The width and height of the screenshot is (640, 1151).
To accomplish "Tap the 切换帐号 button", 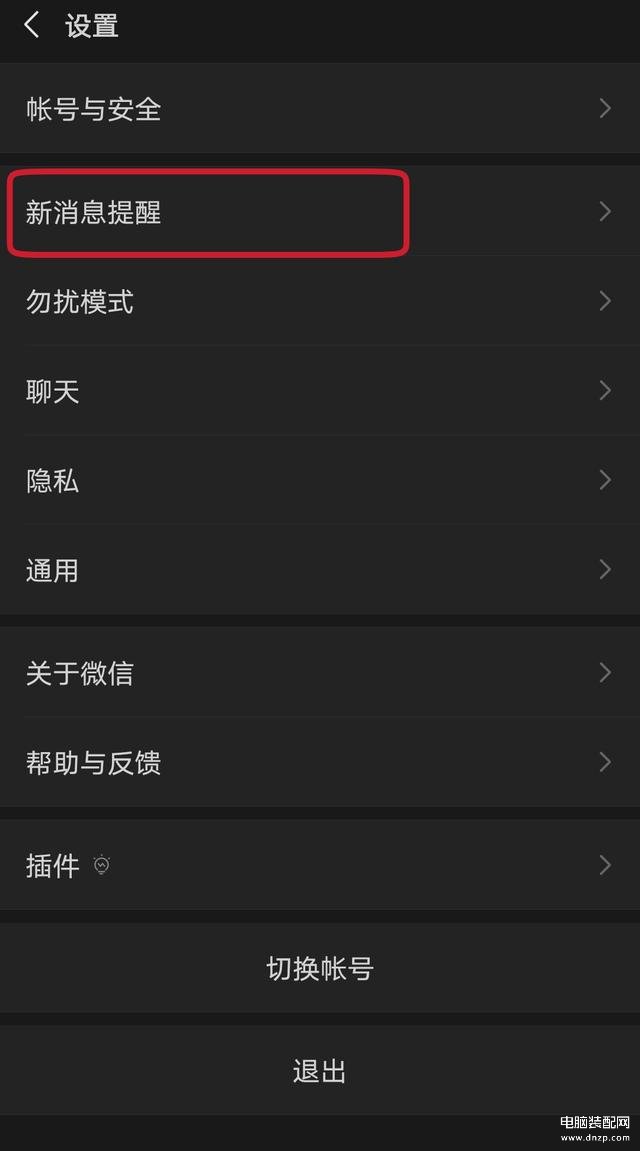I will coord(320,968).
